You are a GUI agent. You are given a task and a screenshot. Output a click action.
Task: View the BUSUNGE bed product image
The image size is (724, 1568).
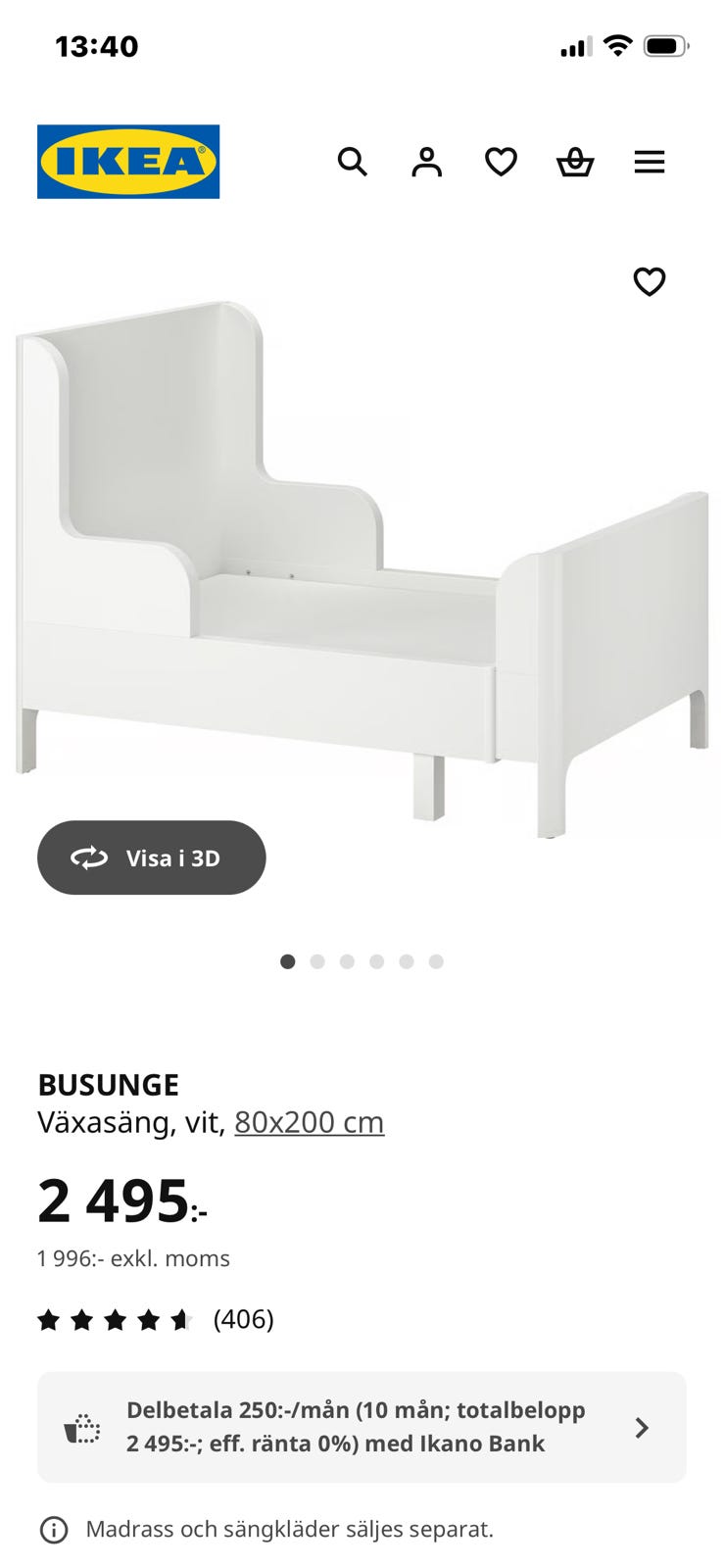pyautogui.click(x=362, y=568)
